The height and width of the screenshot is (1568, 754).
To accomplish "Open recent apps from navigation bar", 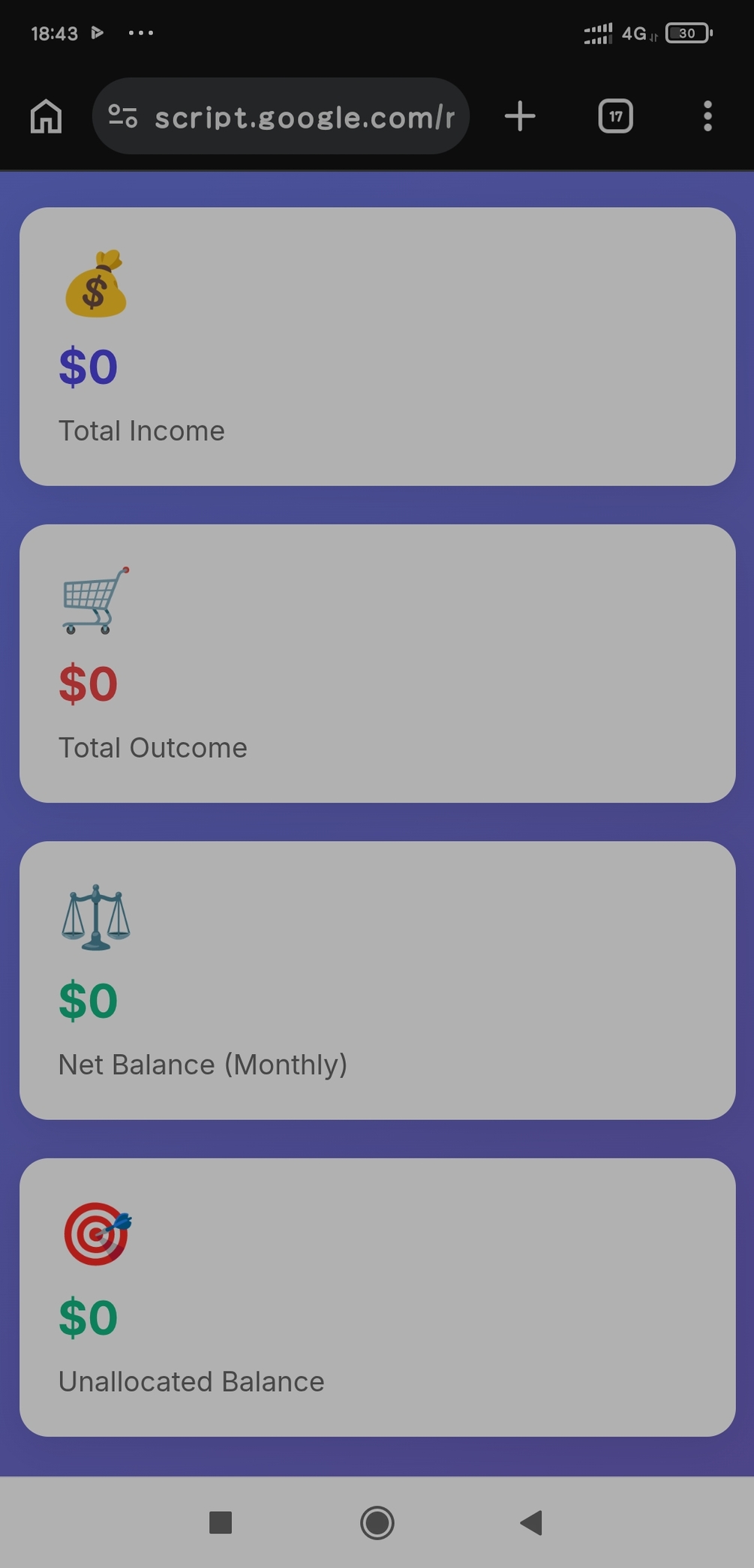I will [x=221, y=1522].
